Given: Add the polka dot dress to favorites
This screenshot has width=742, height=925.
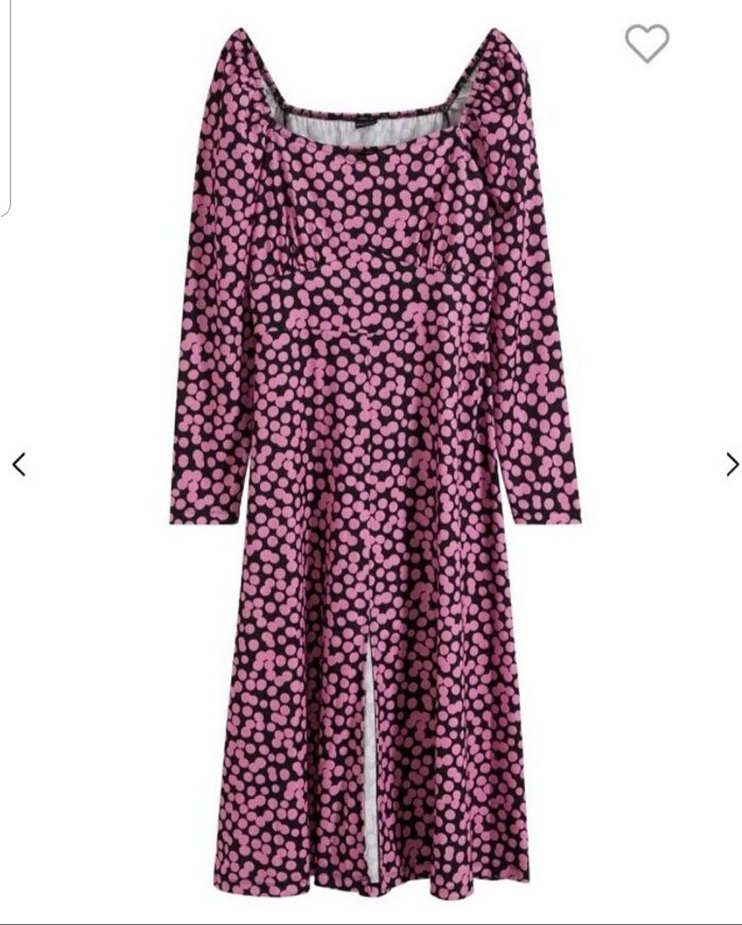Looking at the screenshot, I should 646,42.
